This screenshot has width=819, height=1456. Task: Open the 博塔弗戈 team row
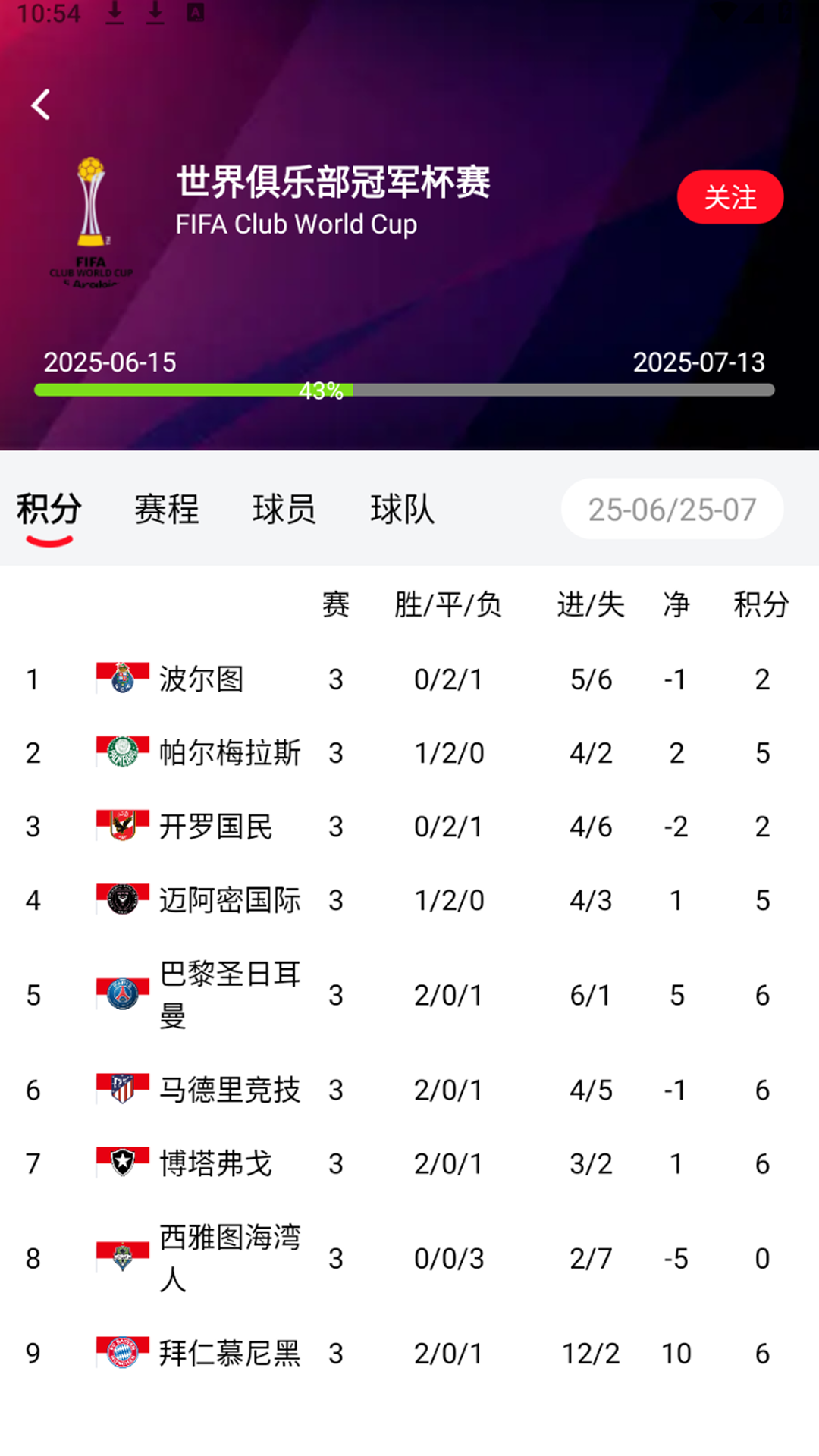[x=409, y=1163]
